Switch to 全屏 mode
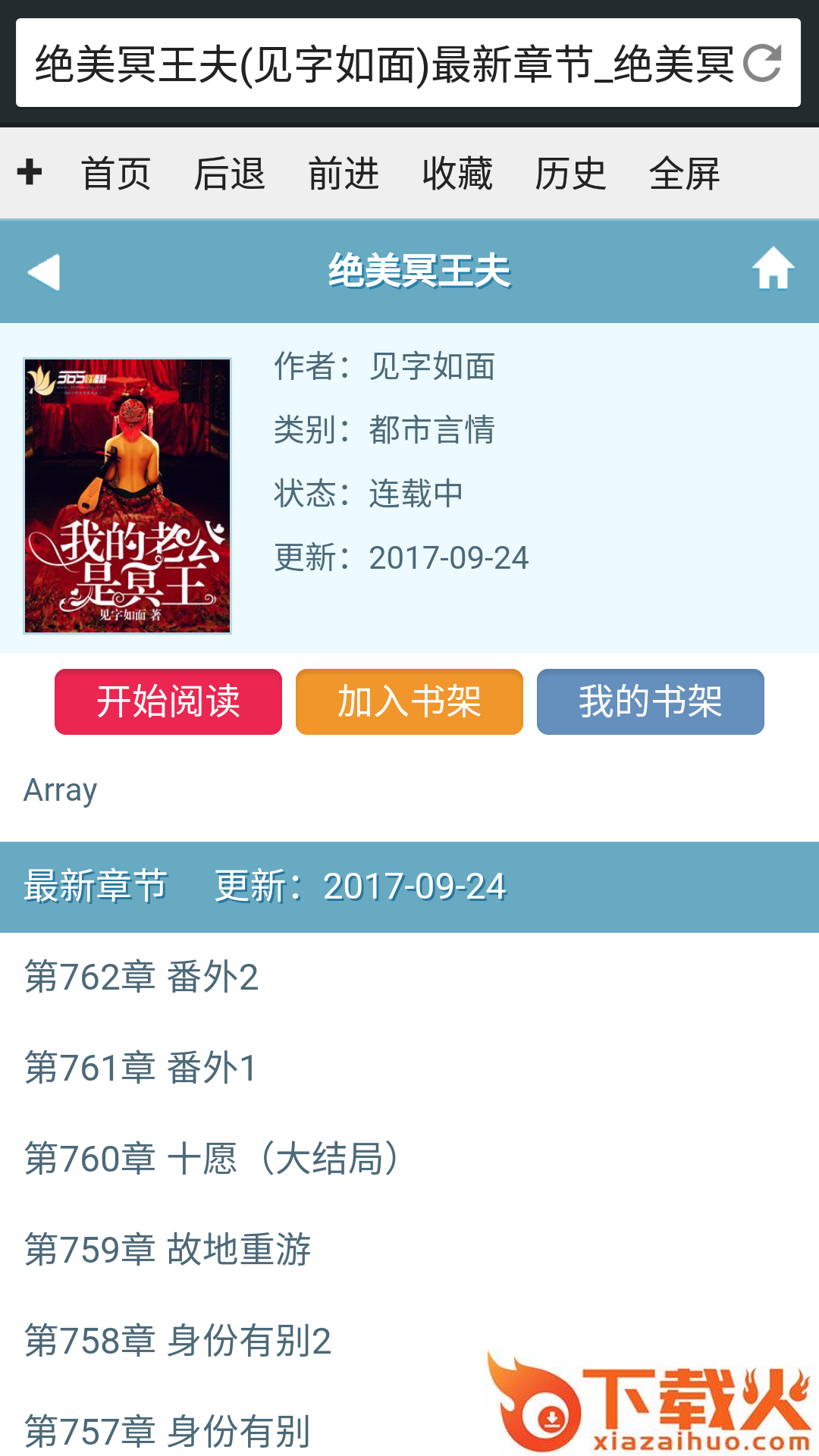Screen dimensions: 819x1456 [x=685, y=174]
